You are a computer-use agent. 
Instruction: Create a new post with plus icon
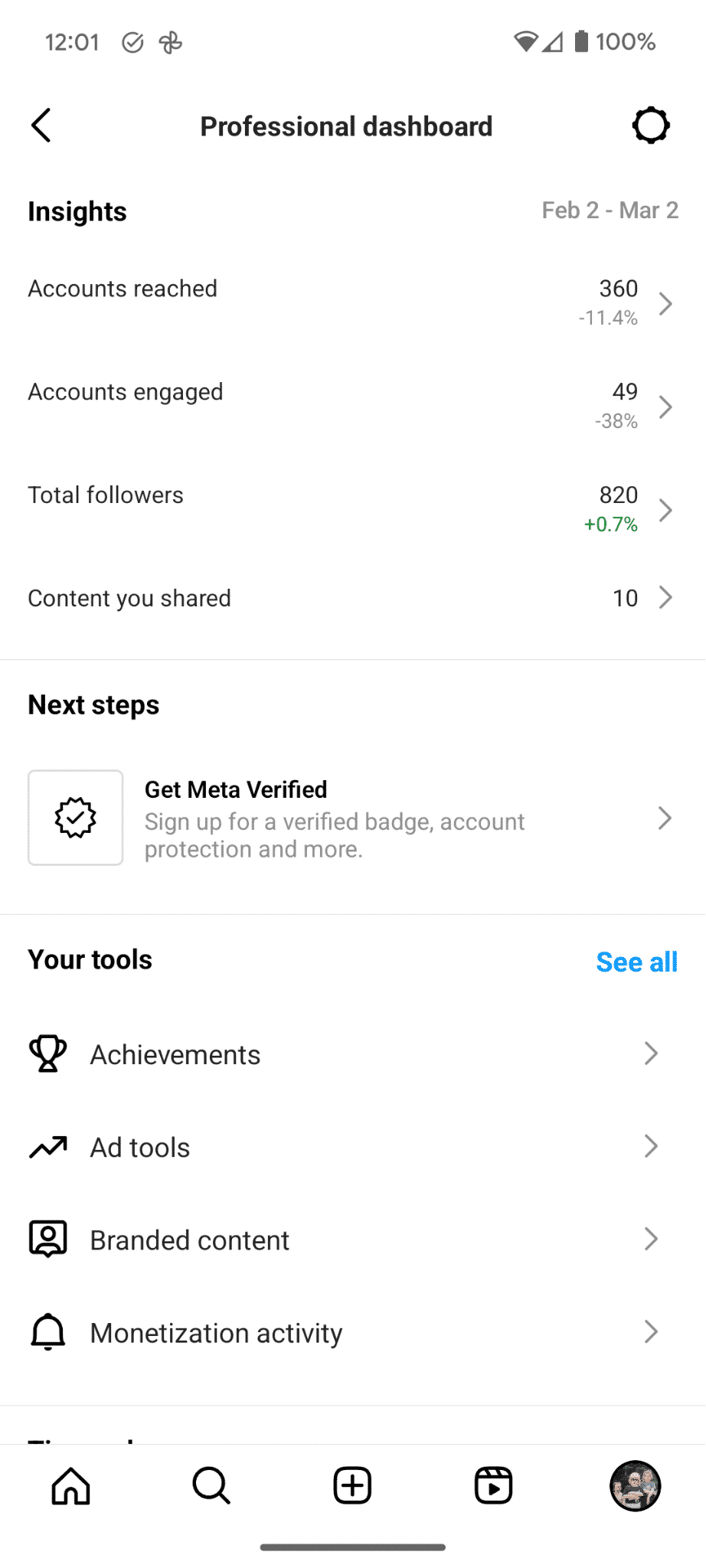[353, 1486]
